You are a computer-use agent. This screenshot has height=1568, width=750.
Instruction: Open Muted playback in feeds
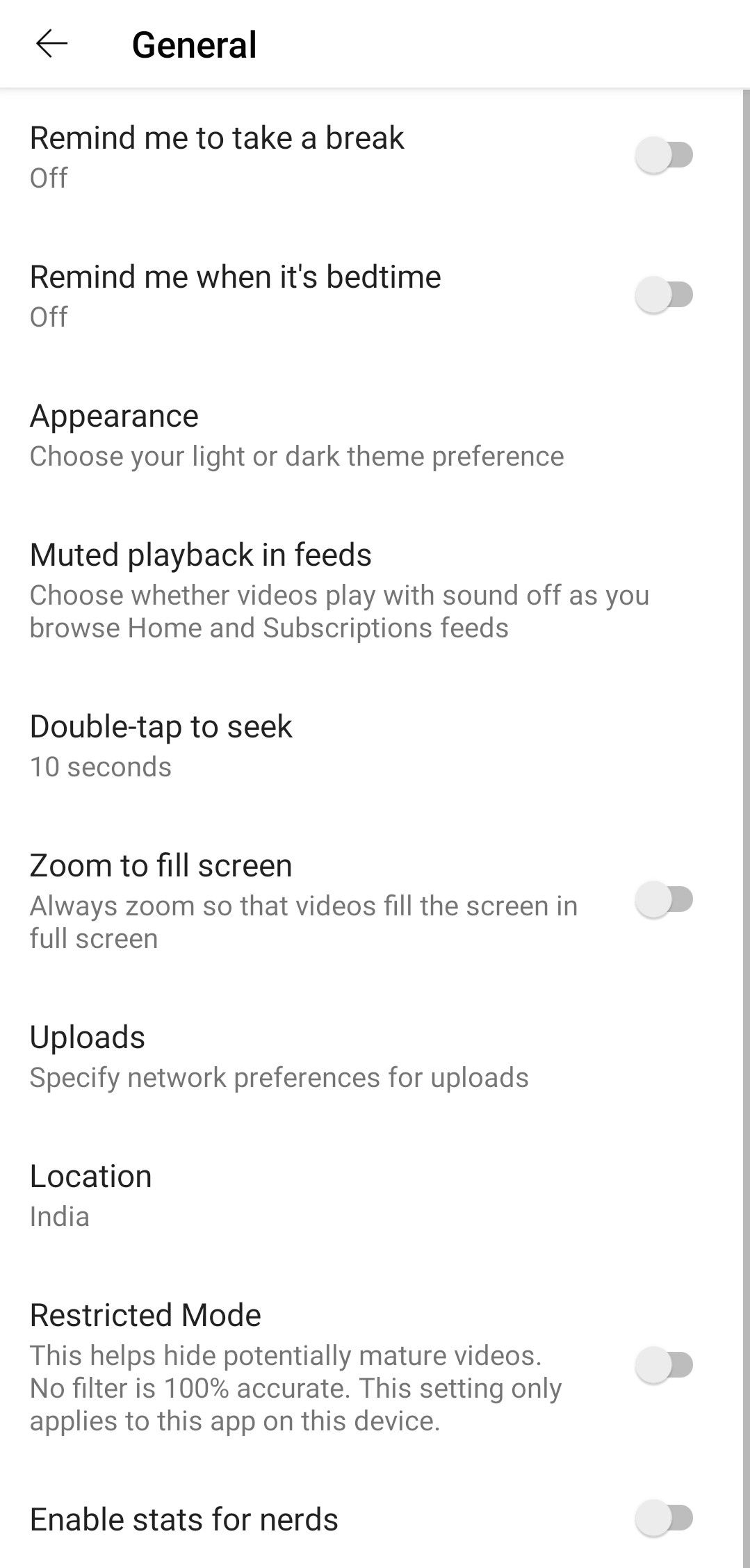click(339, 590)
